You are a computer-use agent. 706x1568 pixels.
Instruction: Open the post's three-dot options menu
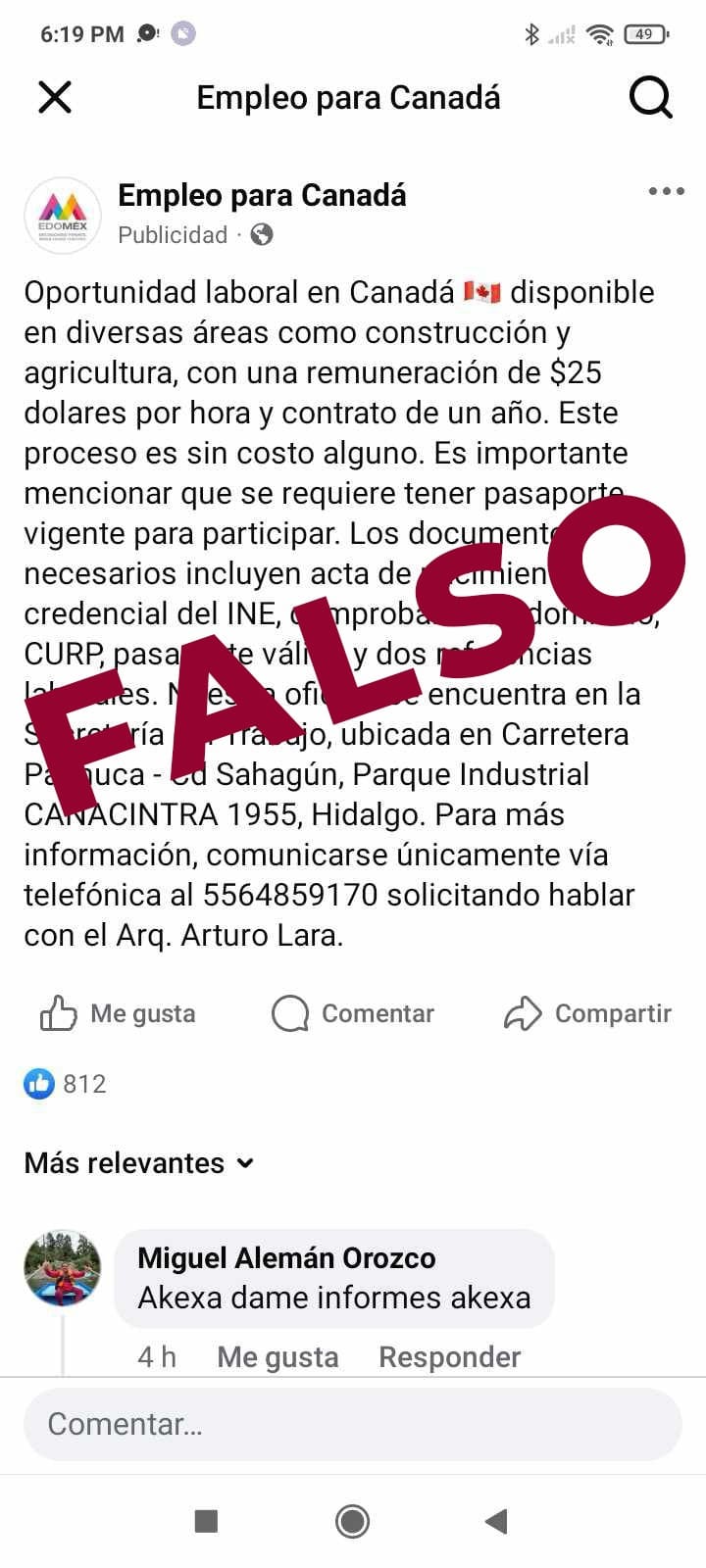pyautogui.click(x=666, y=191)
